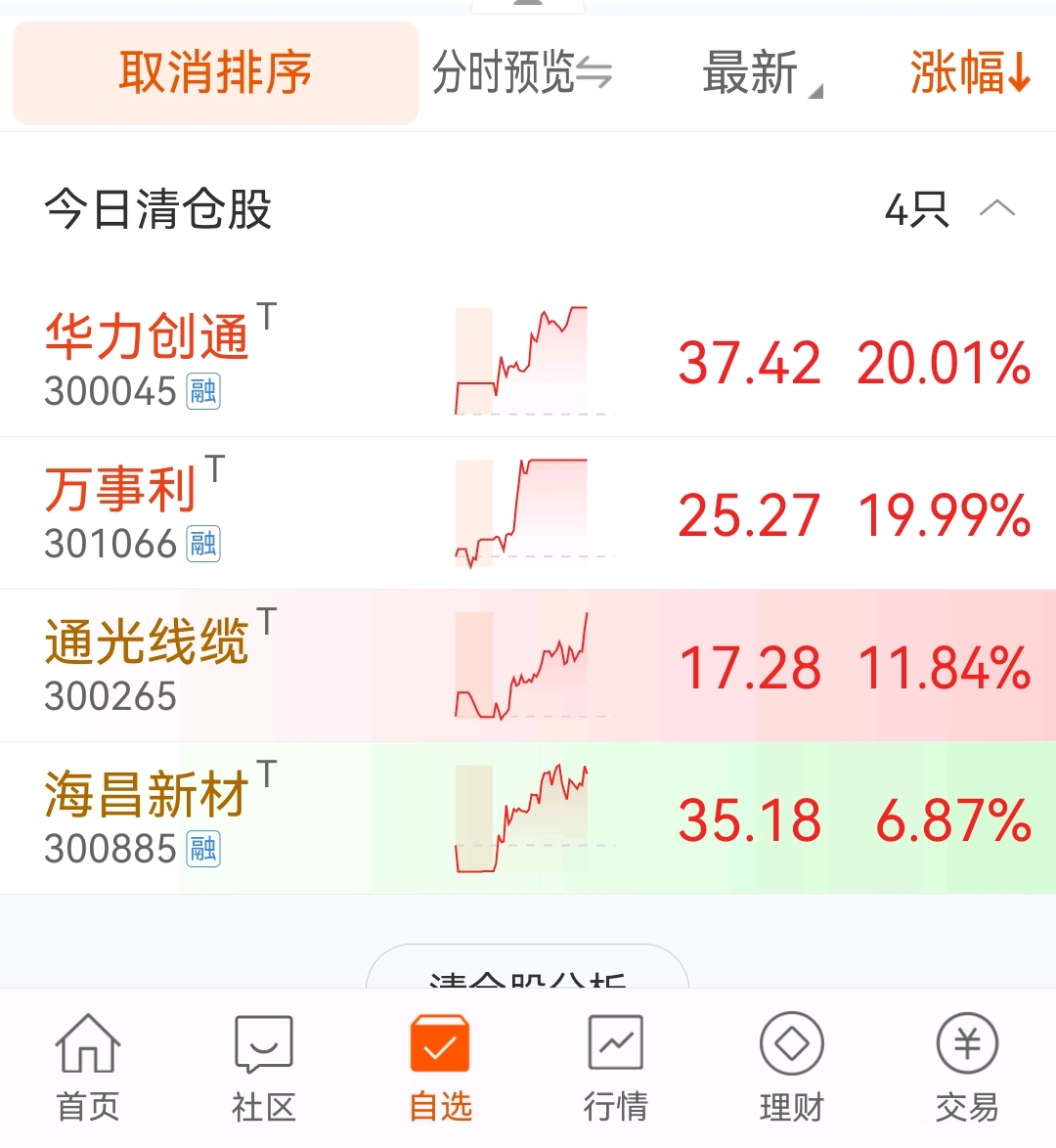This screenshot has height=1148, width=1056.
Task: Open stock 通光线缆 300265
Action: pos(528,666)
